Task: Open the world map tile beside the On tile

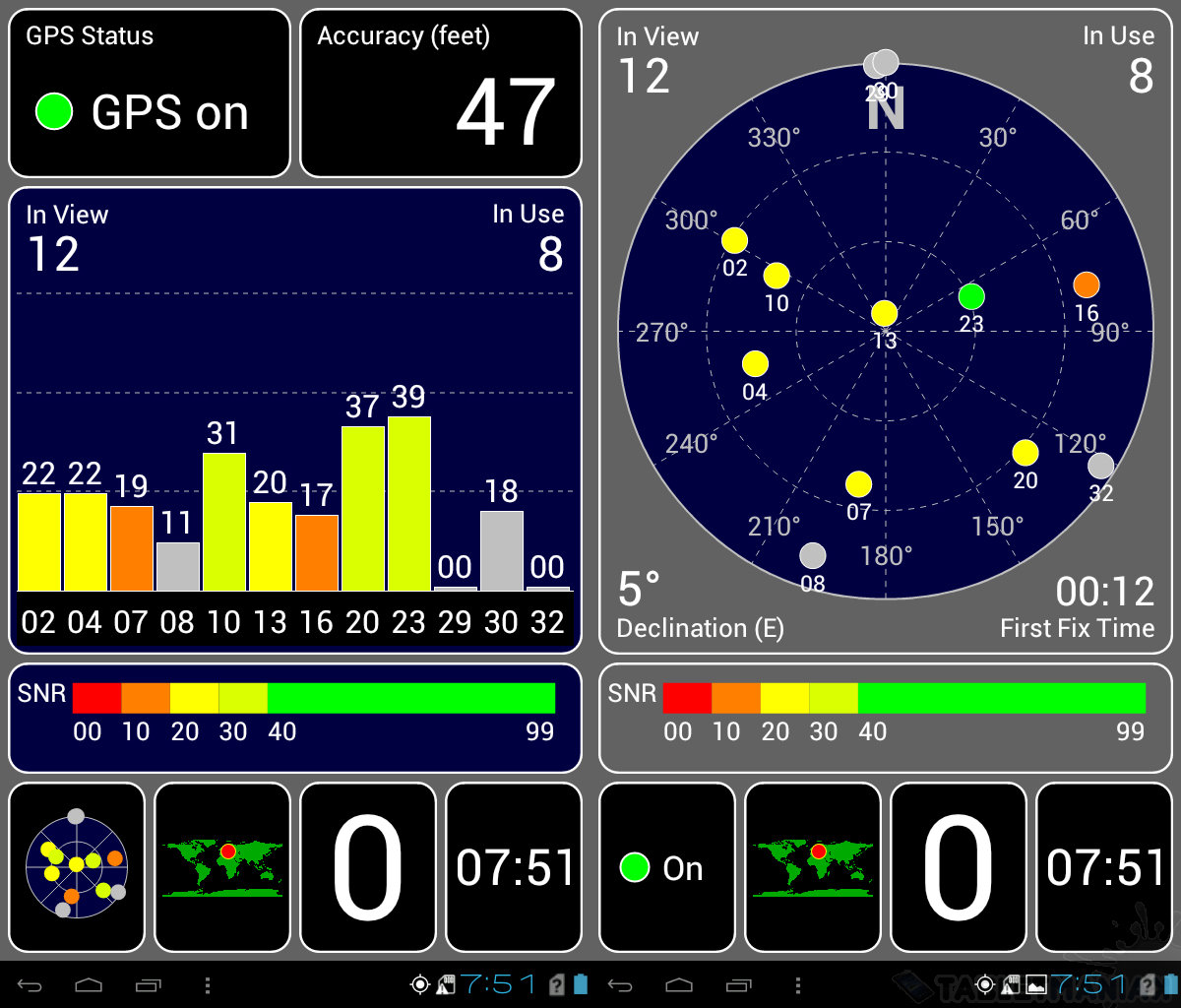Action: [x=813, y=867]
